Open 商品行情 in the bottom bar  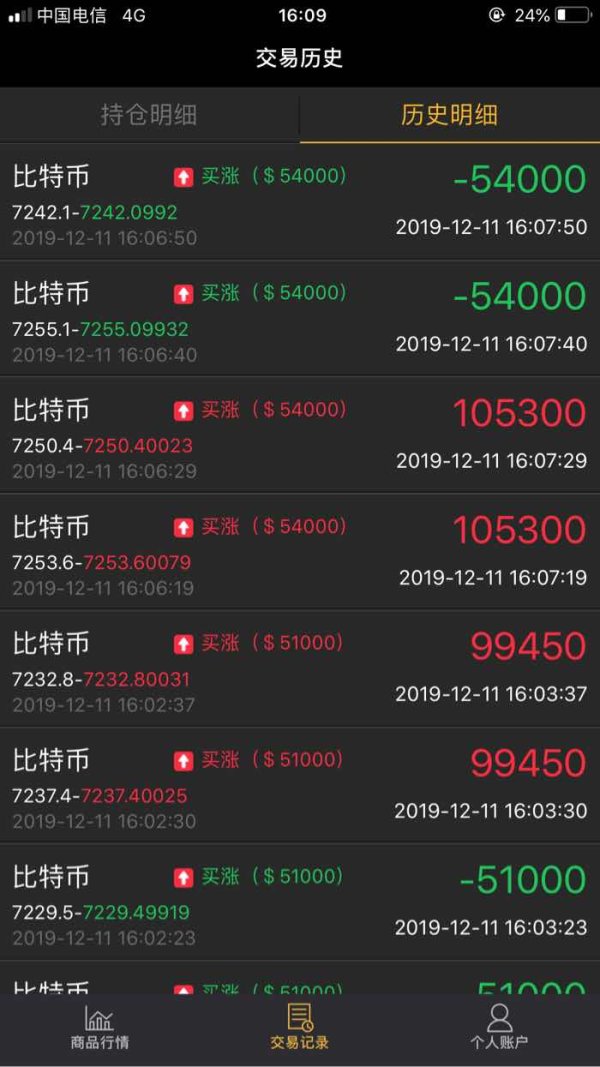coord(99,1027)
